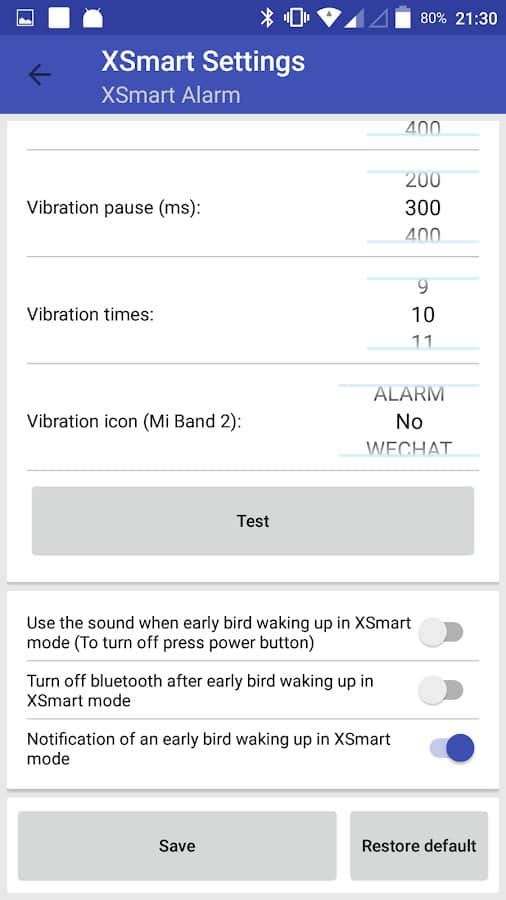Screen dimensions: 506x900
Task: Go back using the arrow icon
Action: (40, 75)
